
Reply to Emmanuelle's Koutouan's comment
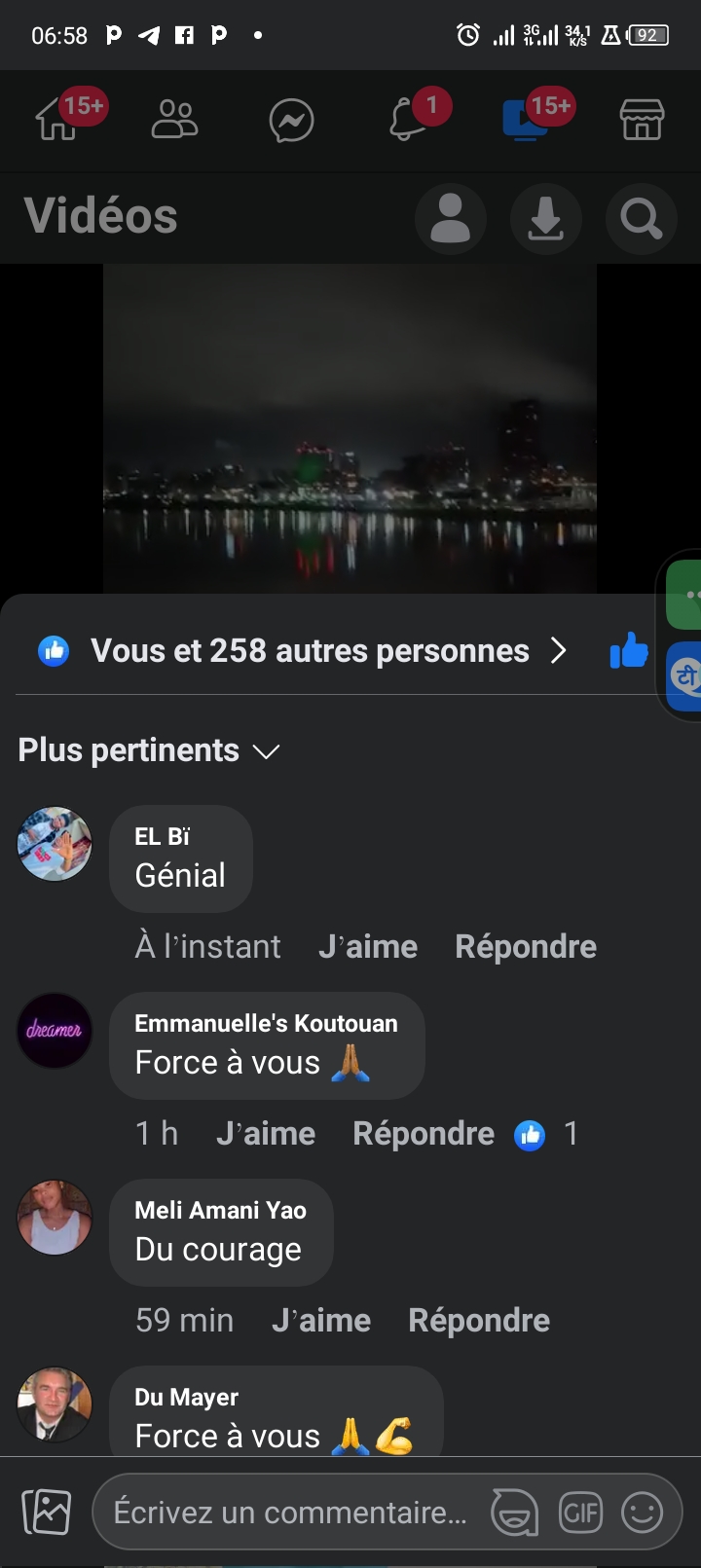point(424,1133)
